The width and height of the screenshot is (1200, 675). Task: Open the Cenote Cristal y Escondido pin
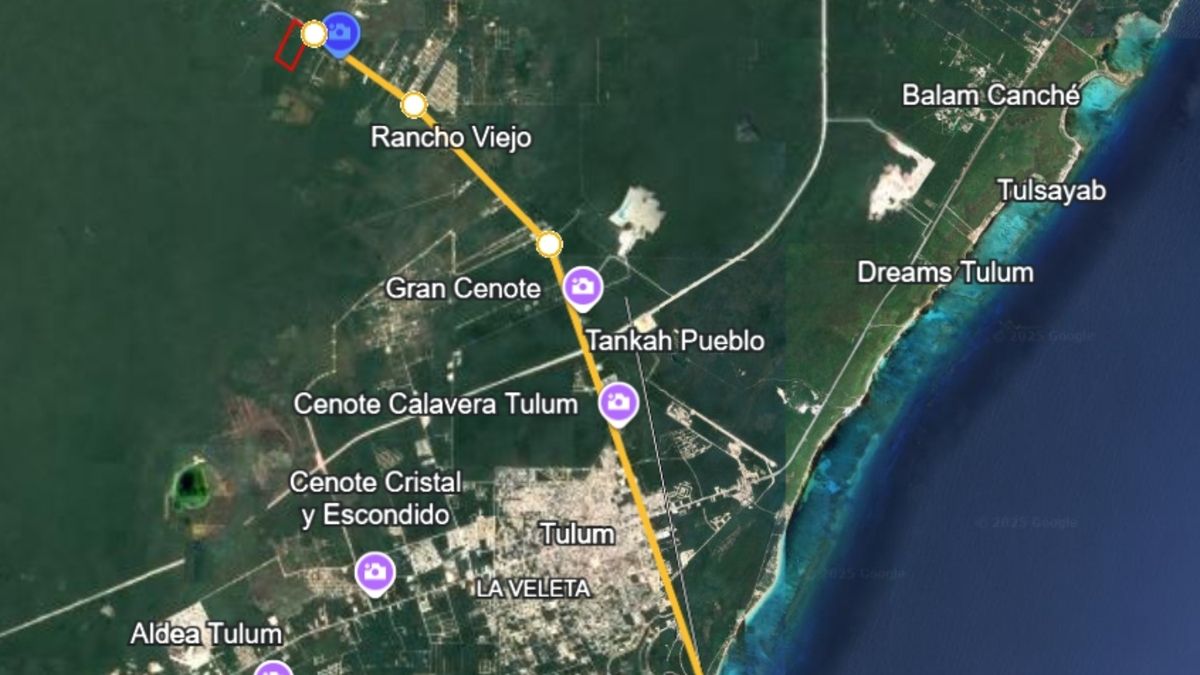[x=375, y=573]
